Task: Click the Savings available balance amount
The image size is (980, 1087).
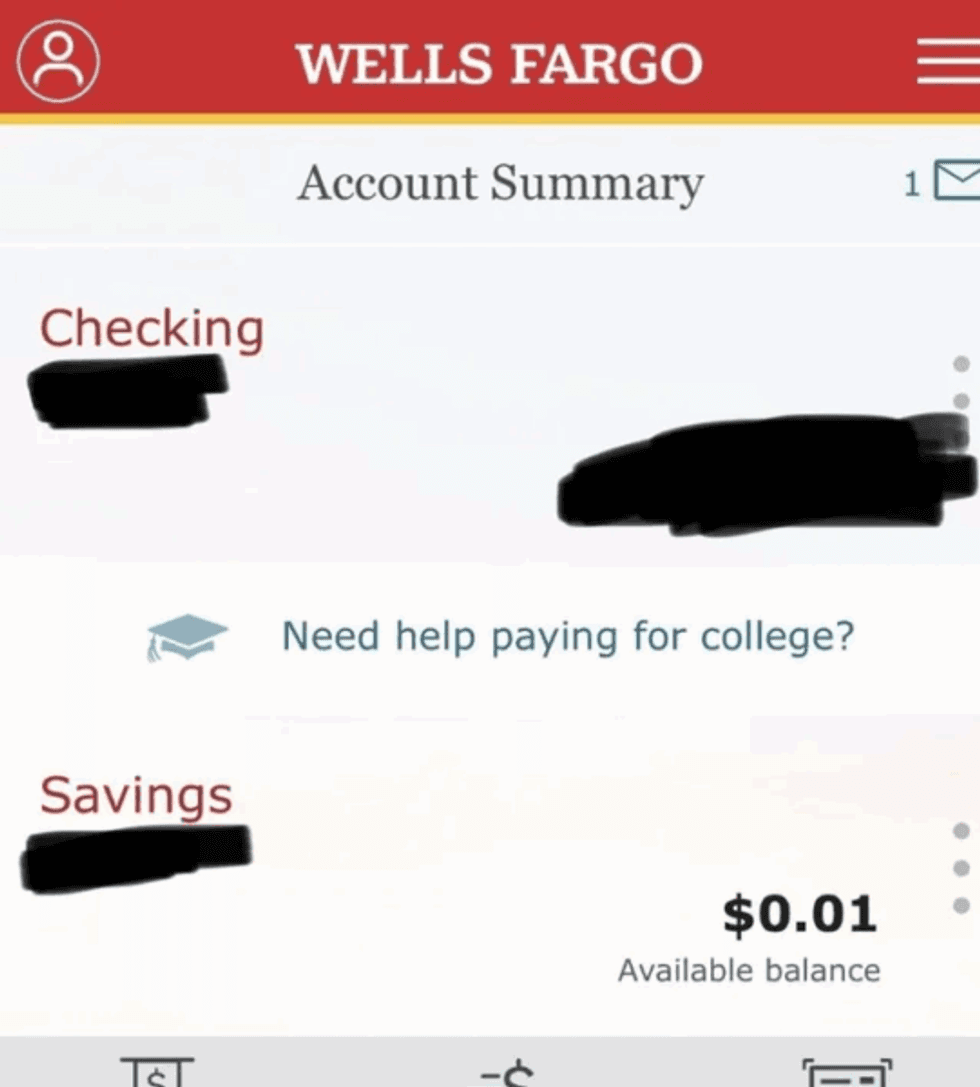Action: pyautogui.click(x=800, y=911)
